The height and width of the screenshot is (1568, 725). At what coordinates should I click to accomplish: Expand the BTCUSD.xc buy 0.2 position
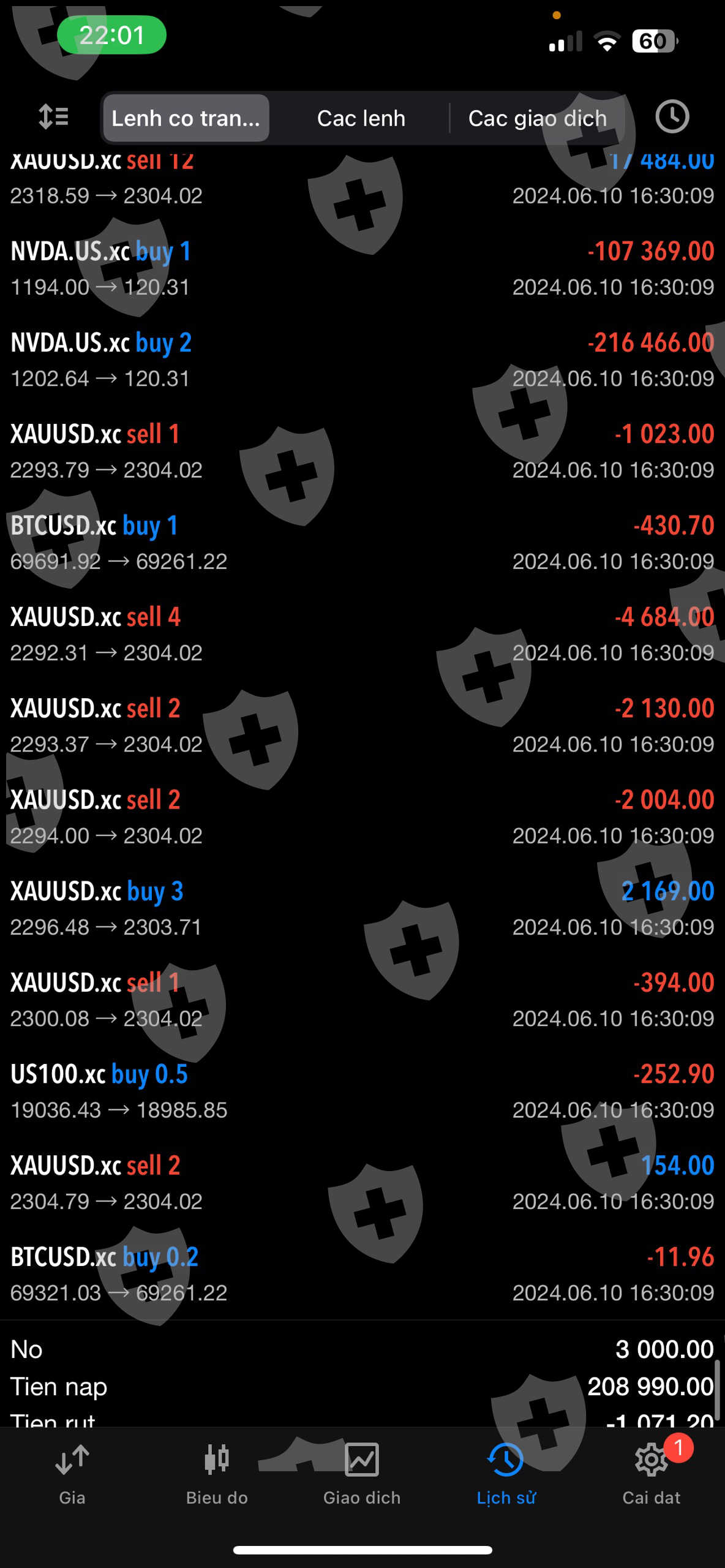(362, 1274)
